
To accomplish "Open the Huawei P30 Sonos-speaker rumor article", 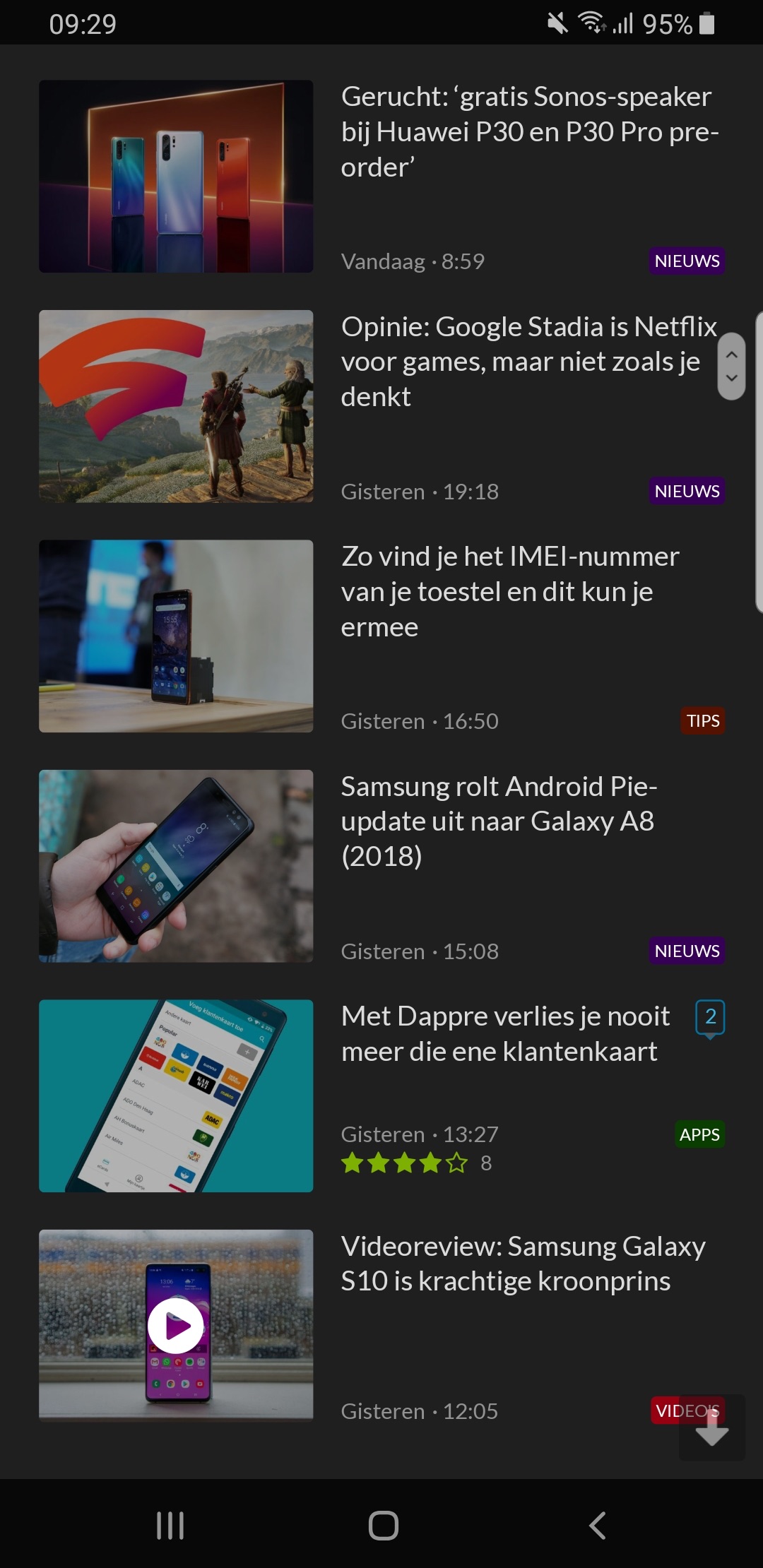I will point(528,132).
